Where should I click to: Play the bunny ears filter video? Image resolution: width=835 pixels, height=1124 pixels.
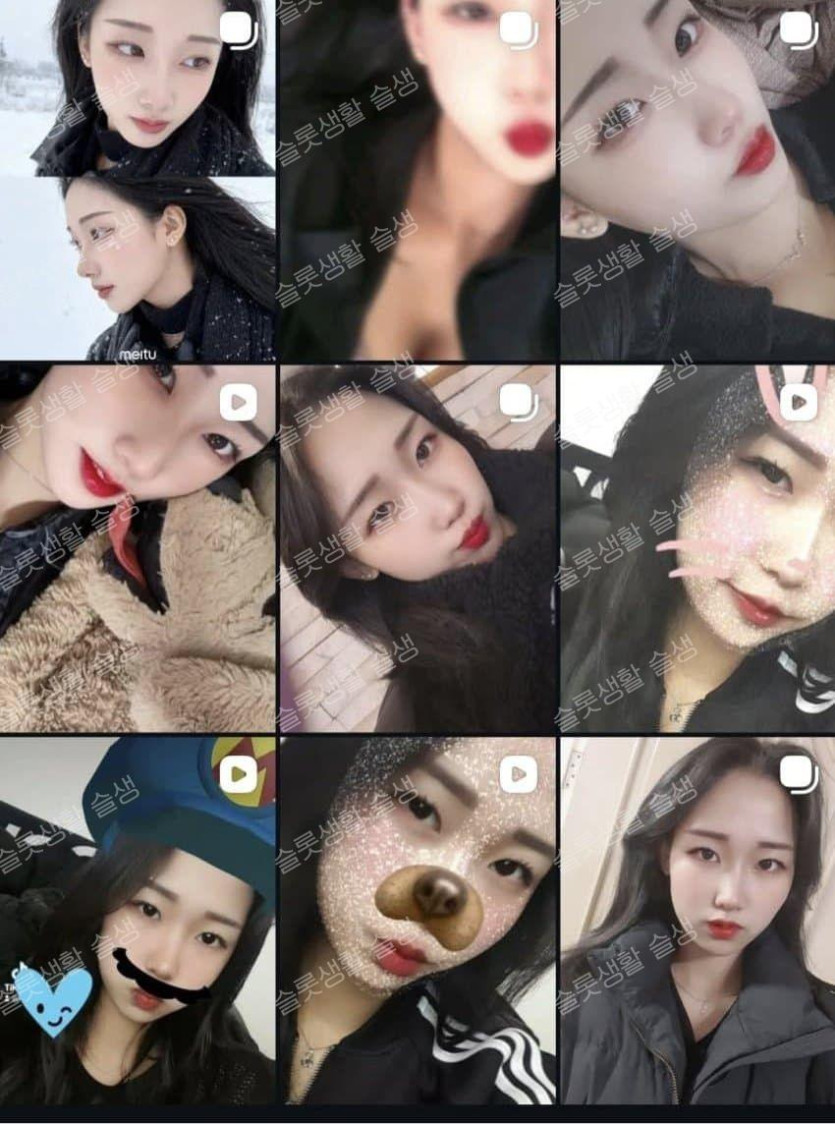[x=697, y=548]
